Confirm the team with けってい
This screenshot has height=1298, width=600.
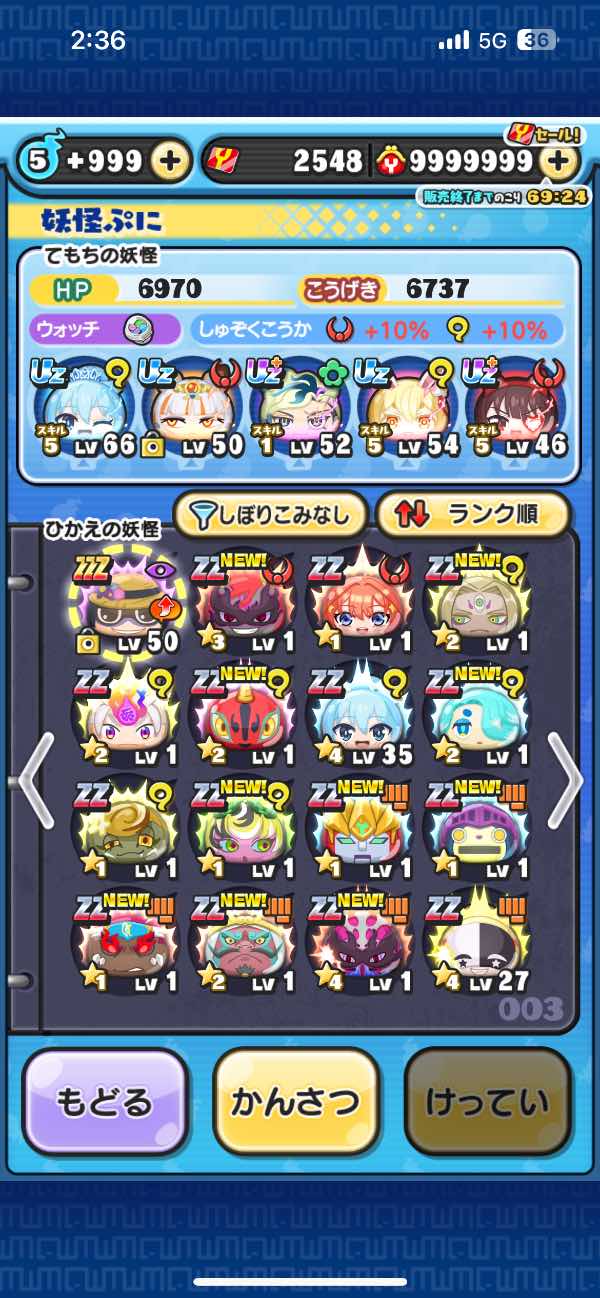487,1102
